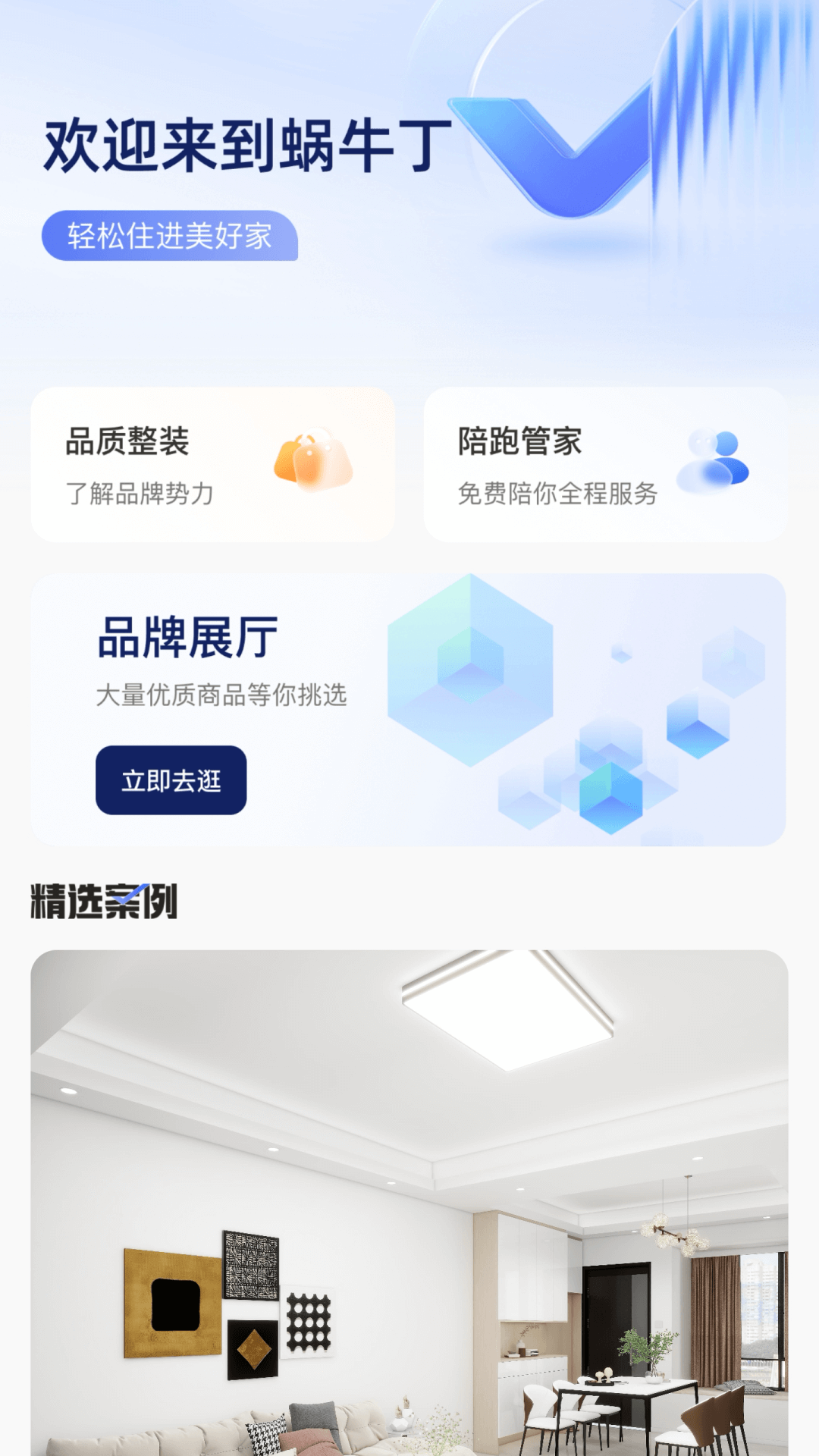This screenshot has height=1456, width=819.
Task: Open the 品质整装 card
Action: (x=212, y=464)
